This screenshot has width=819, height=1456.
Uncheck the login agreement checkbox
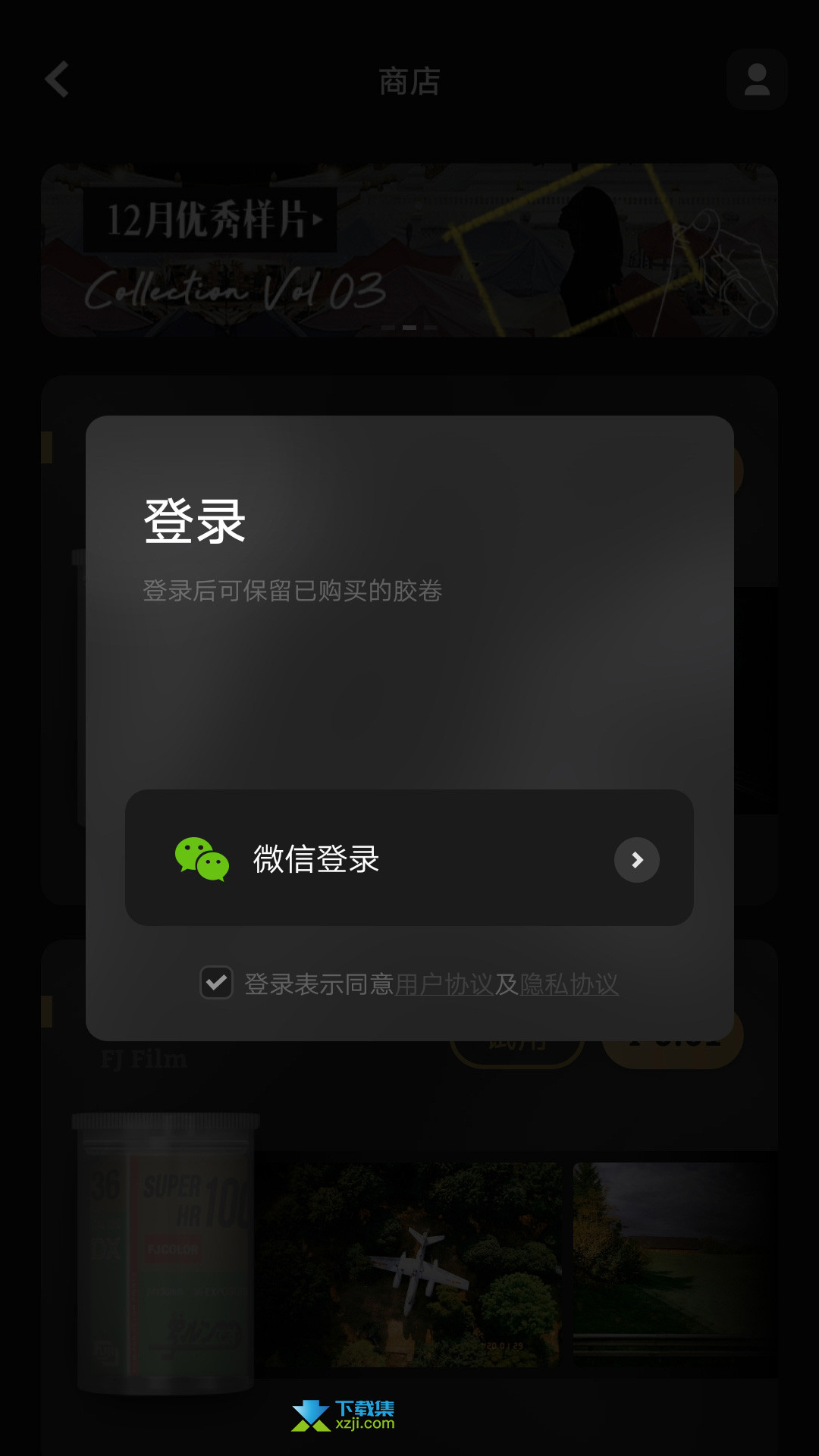point(216,983)
